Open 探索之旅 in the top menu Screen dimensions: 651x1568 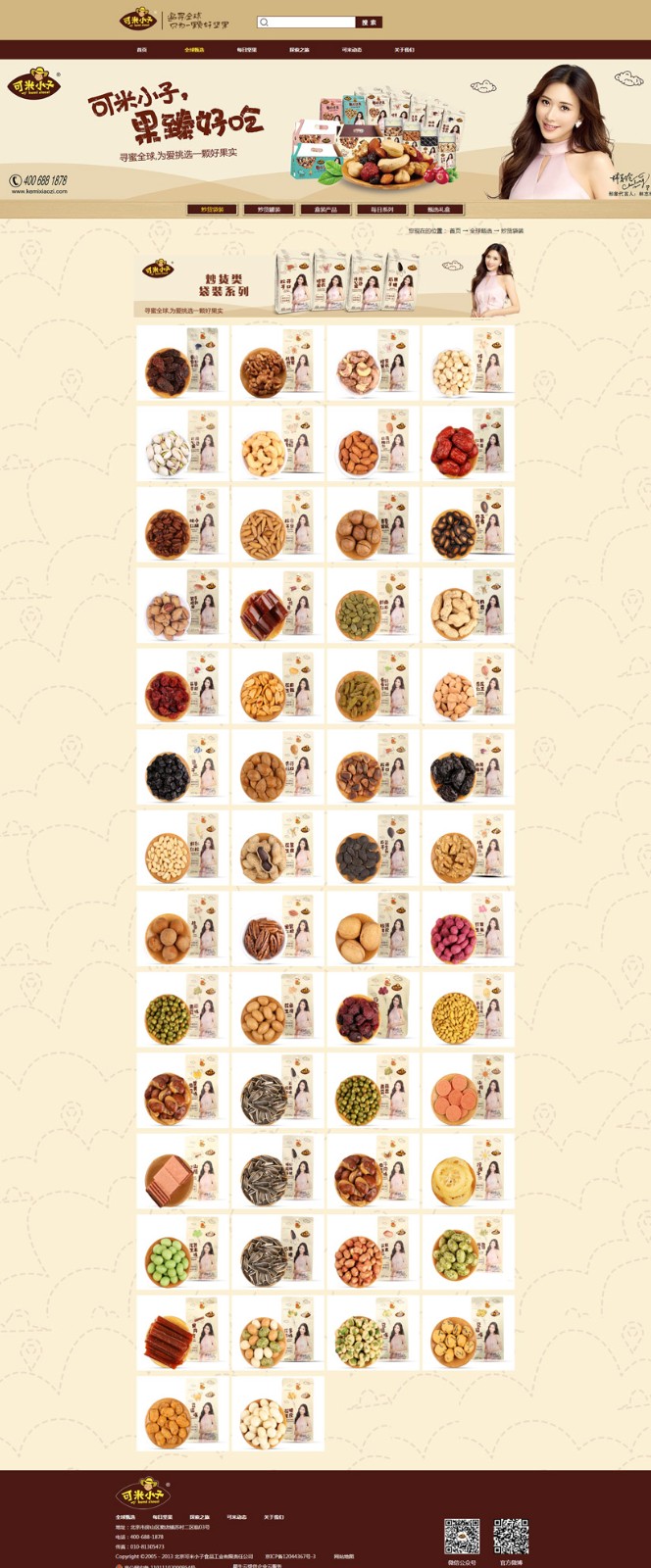point(299,49)
